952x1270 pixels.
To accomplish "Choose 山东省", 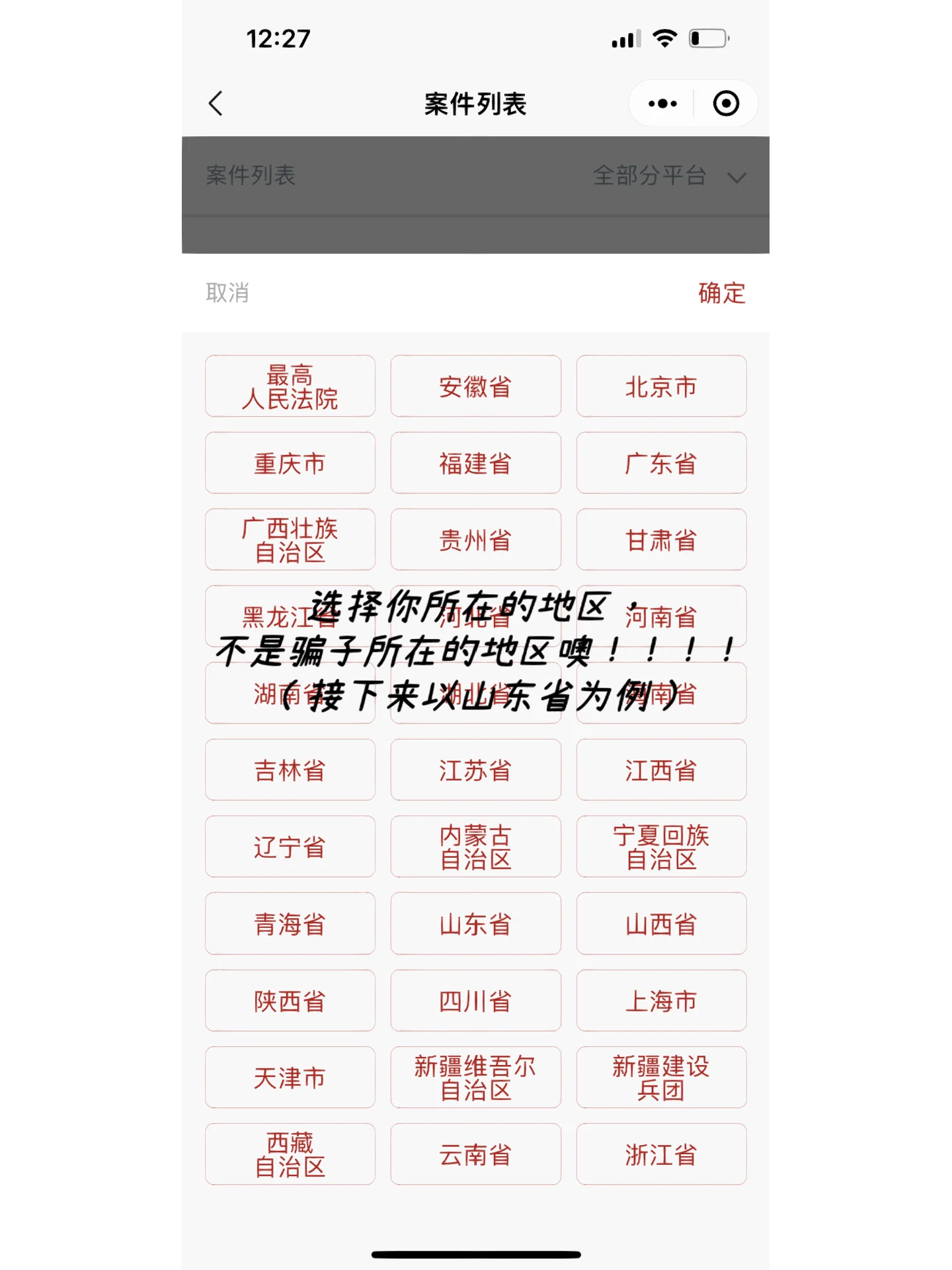I will coord(475,923).
